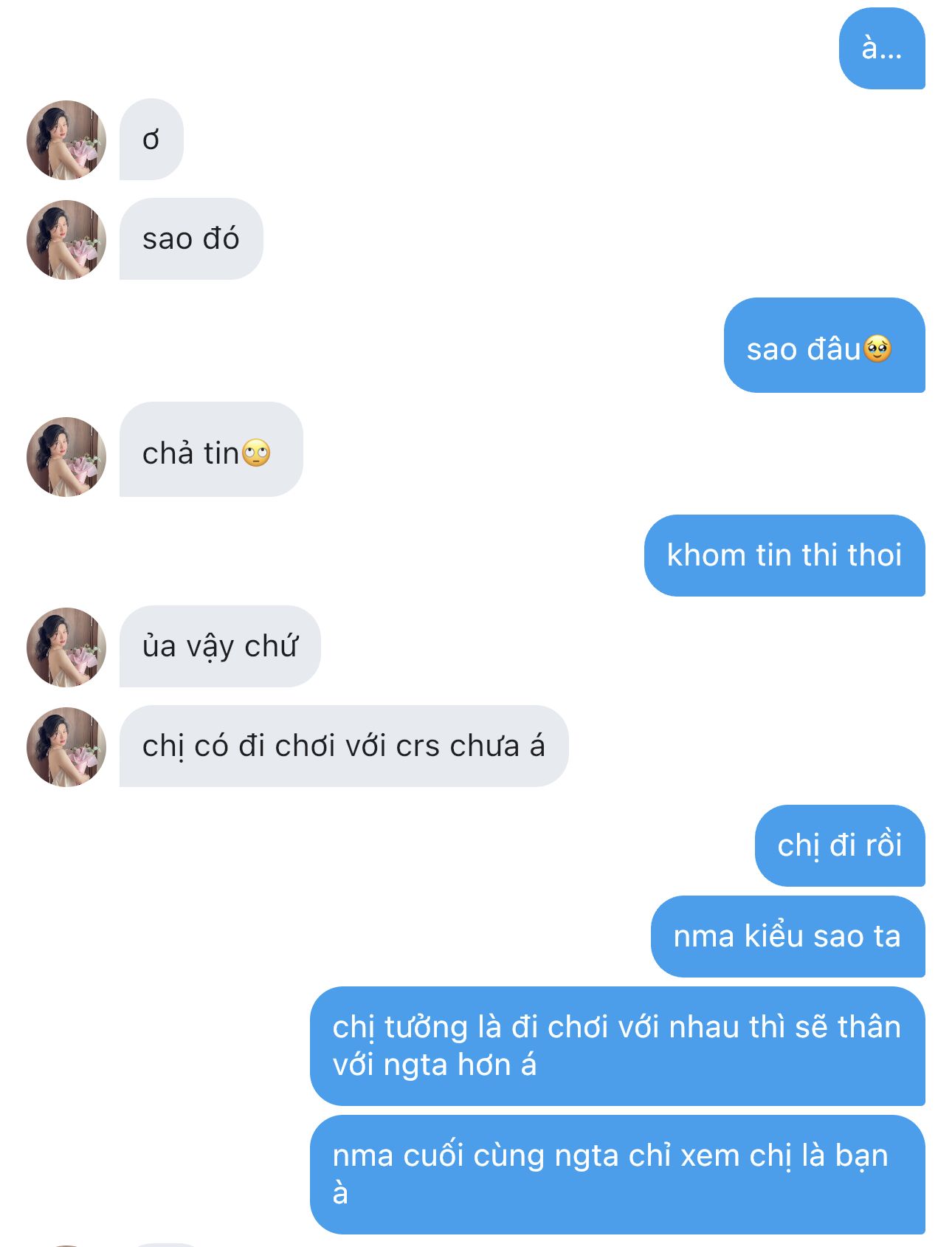Open profile photo beside "chị có đi chơi với crs chưa á"
952x1247 pixels.
click(x=66, y=747)
